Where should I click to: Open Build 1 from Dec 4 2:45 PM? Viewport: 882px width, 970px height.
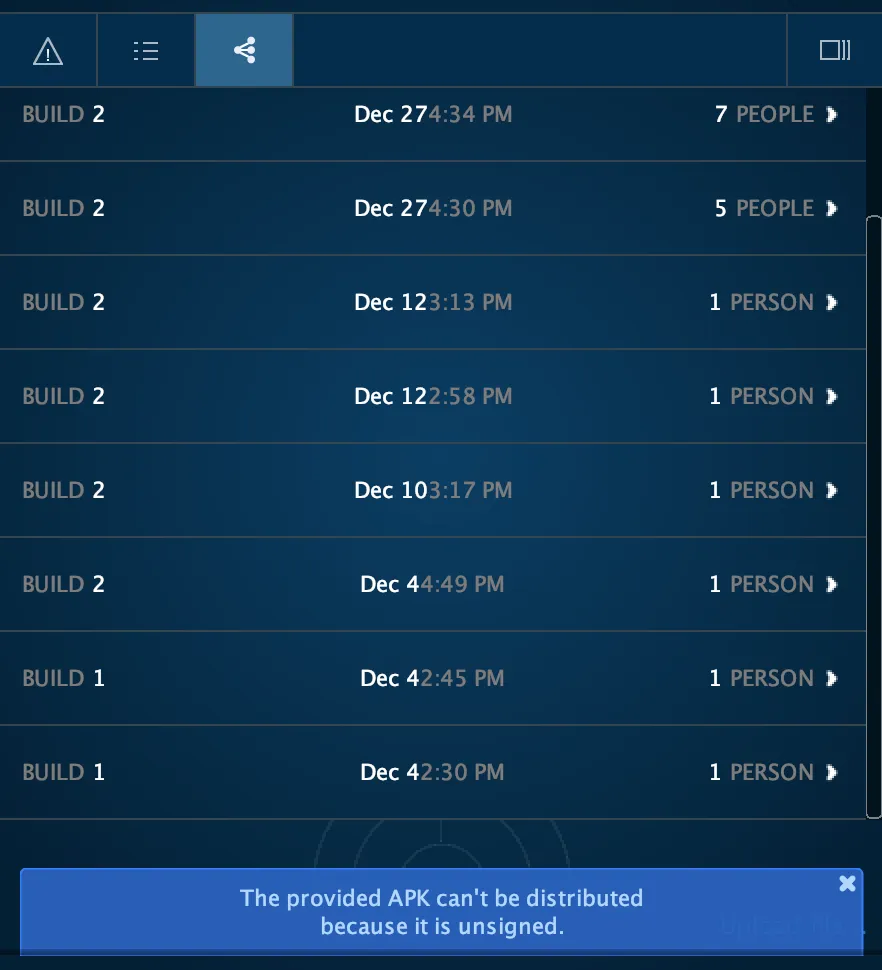coord(432,679)
